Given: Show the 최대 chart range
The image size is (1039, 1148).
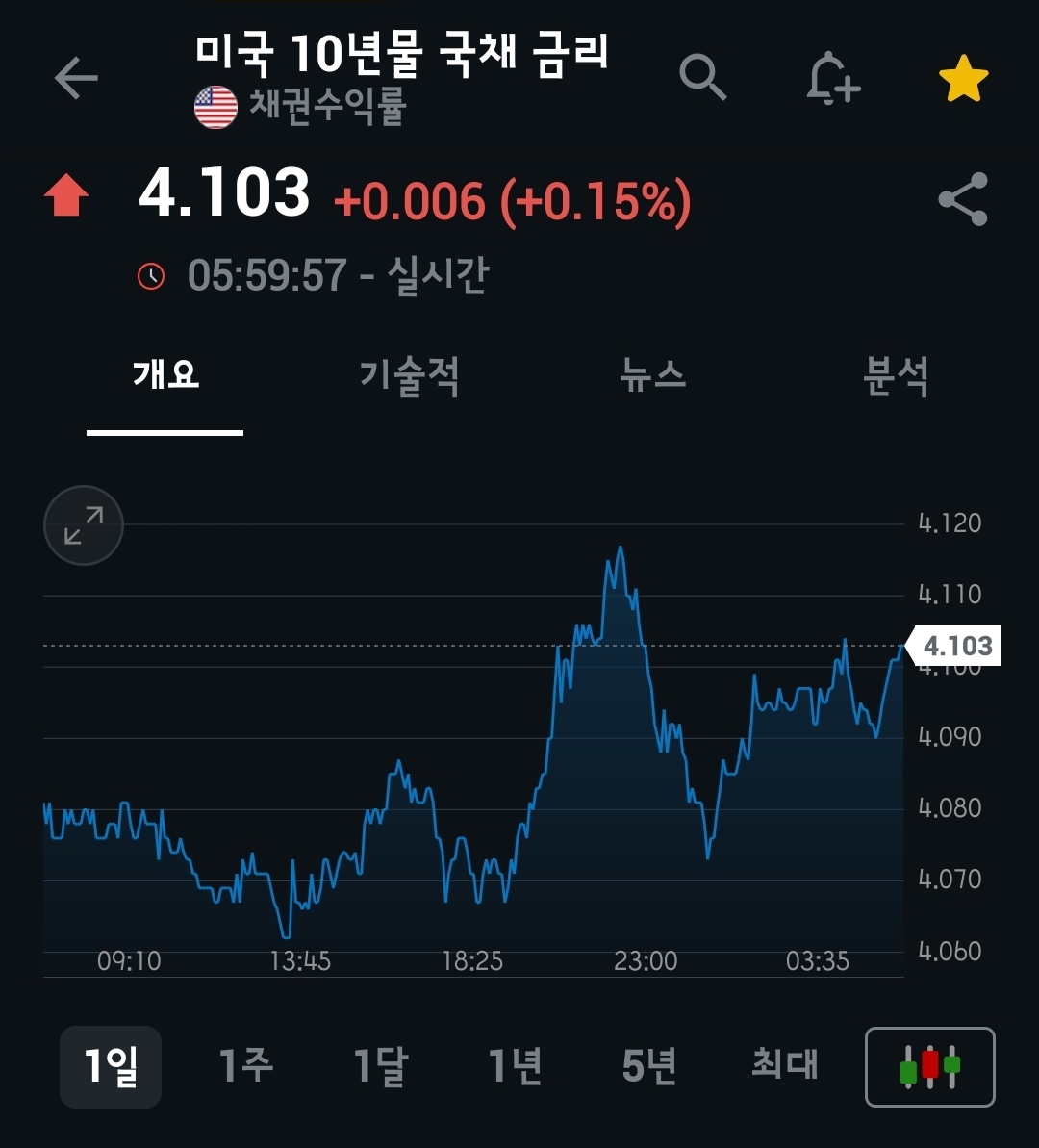Looking at the screenshot, I should click(784, 1066).
